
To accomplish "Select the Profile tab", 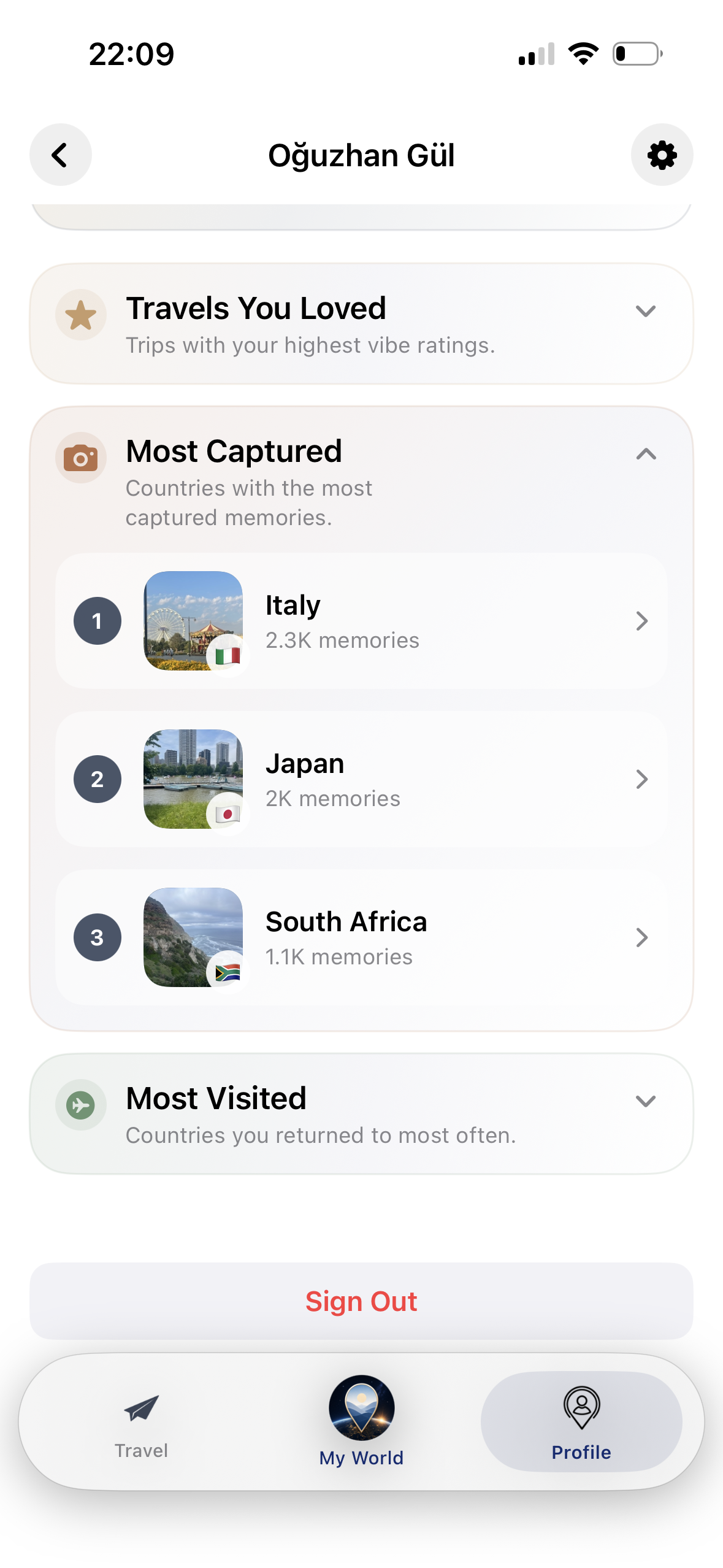I will [x=581, y=1422].
